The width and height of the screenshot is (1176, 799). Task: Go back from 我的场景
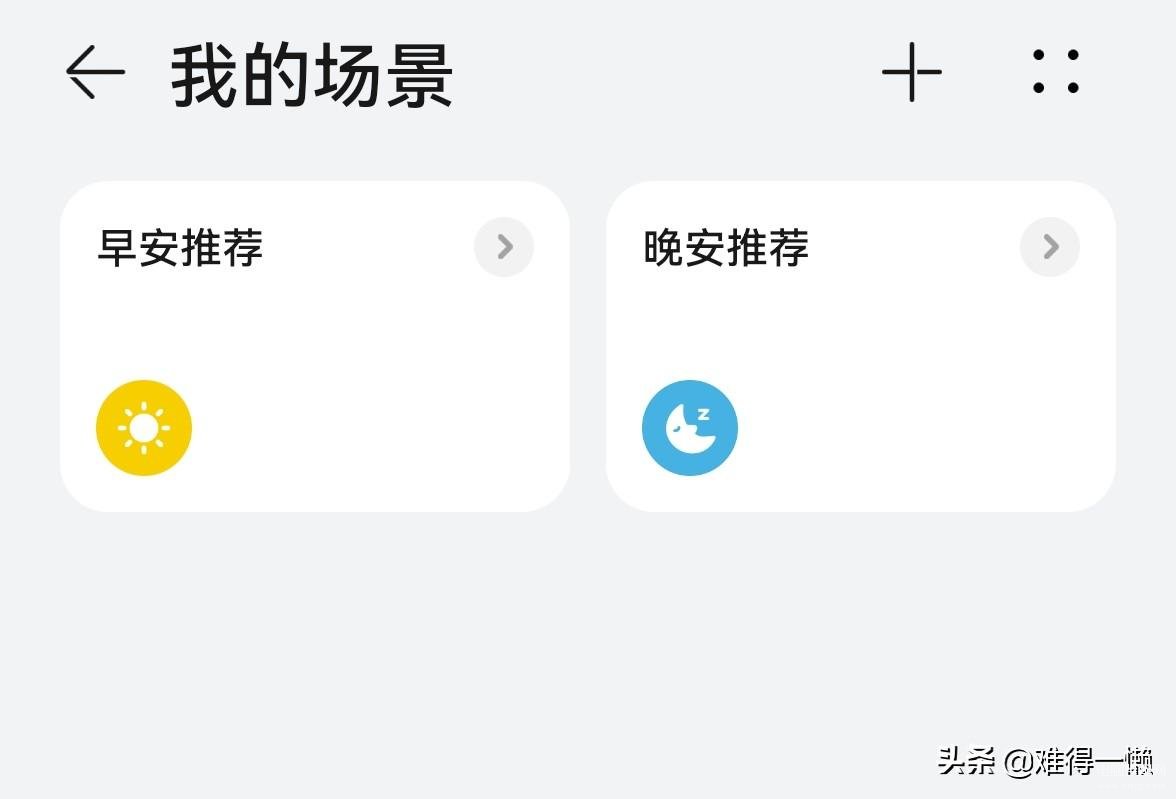pyautogui.click(x=95, y=72)
